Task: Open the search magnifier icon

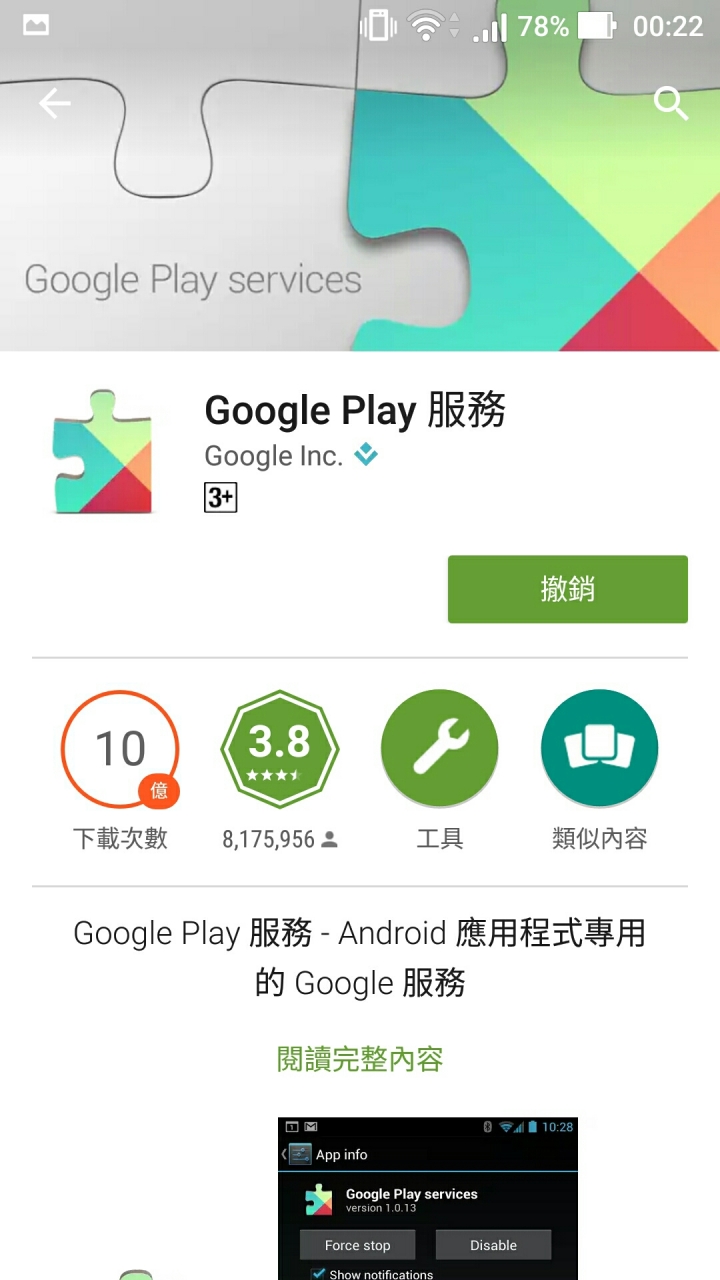Action: pos(670,103)
